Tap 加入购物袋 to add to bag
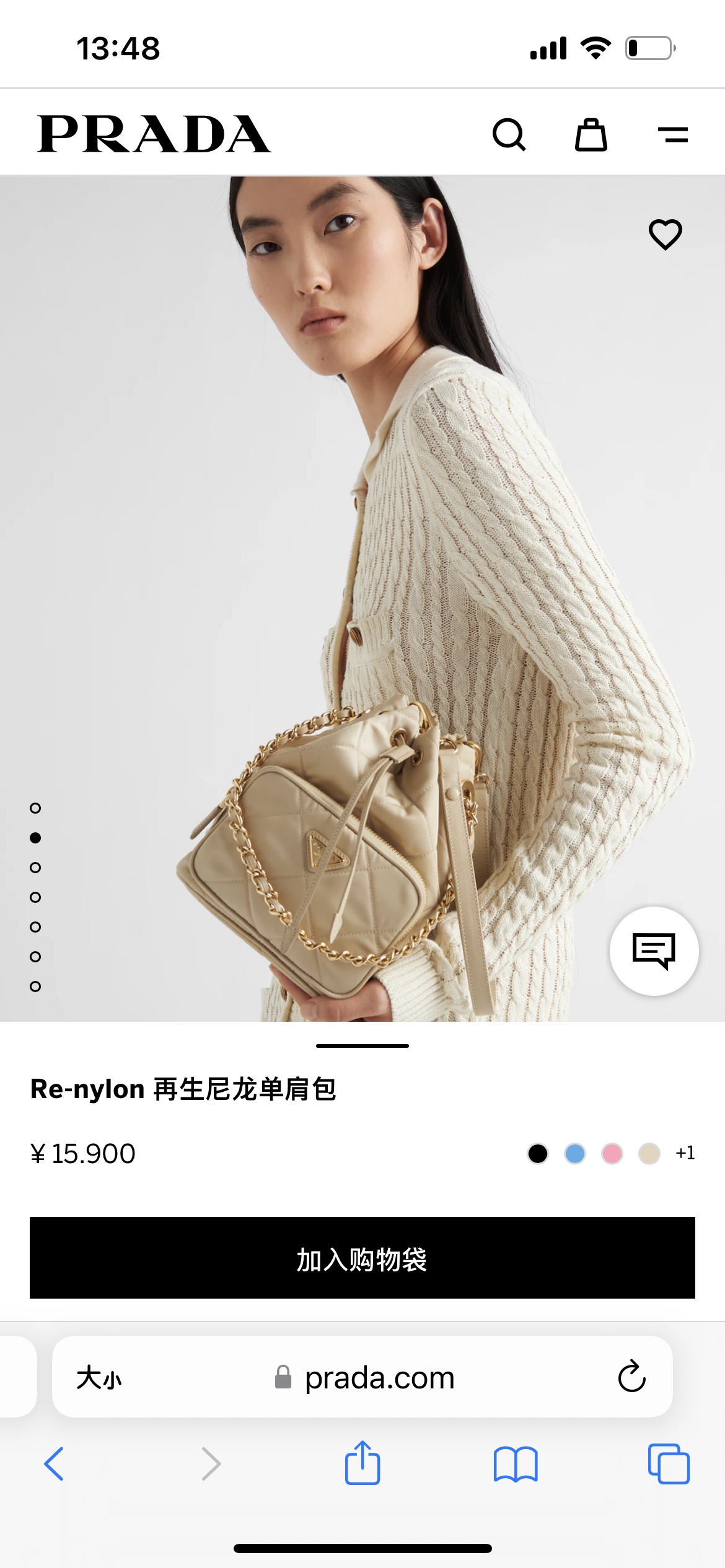 [x=362, y=1258]
